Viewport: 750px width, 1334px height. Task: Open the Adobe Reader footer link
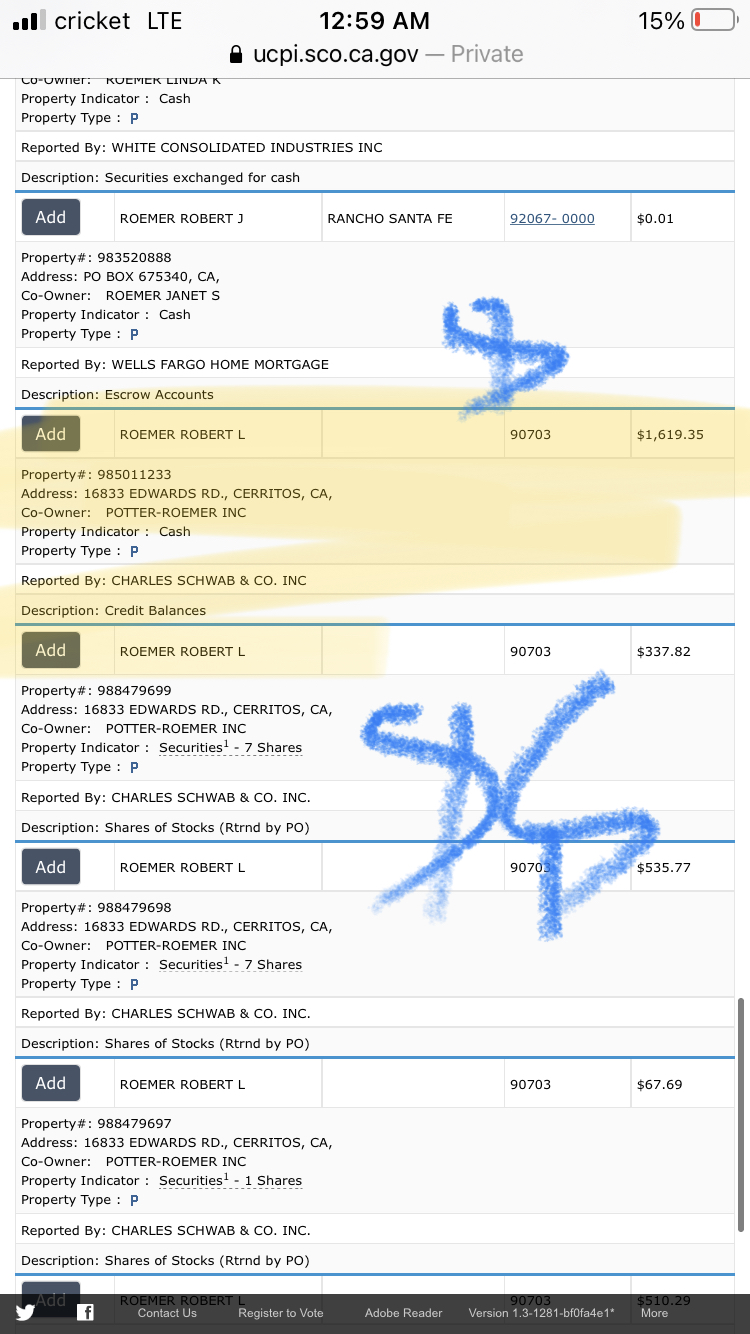coord(403,1313)
